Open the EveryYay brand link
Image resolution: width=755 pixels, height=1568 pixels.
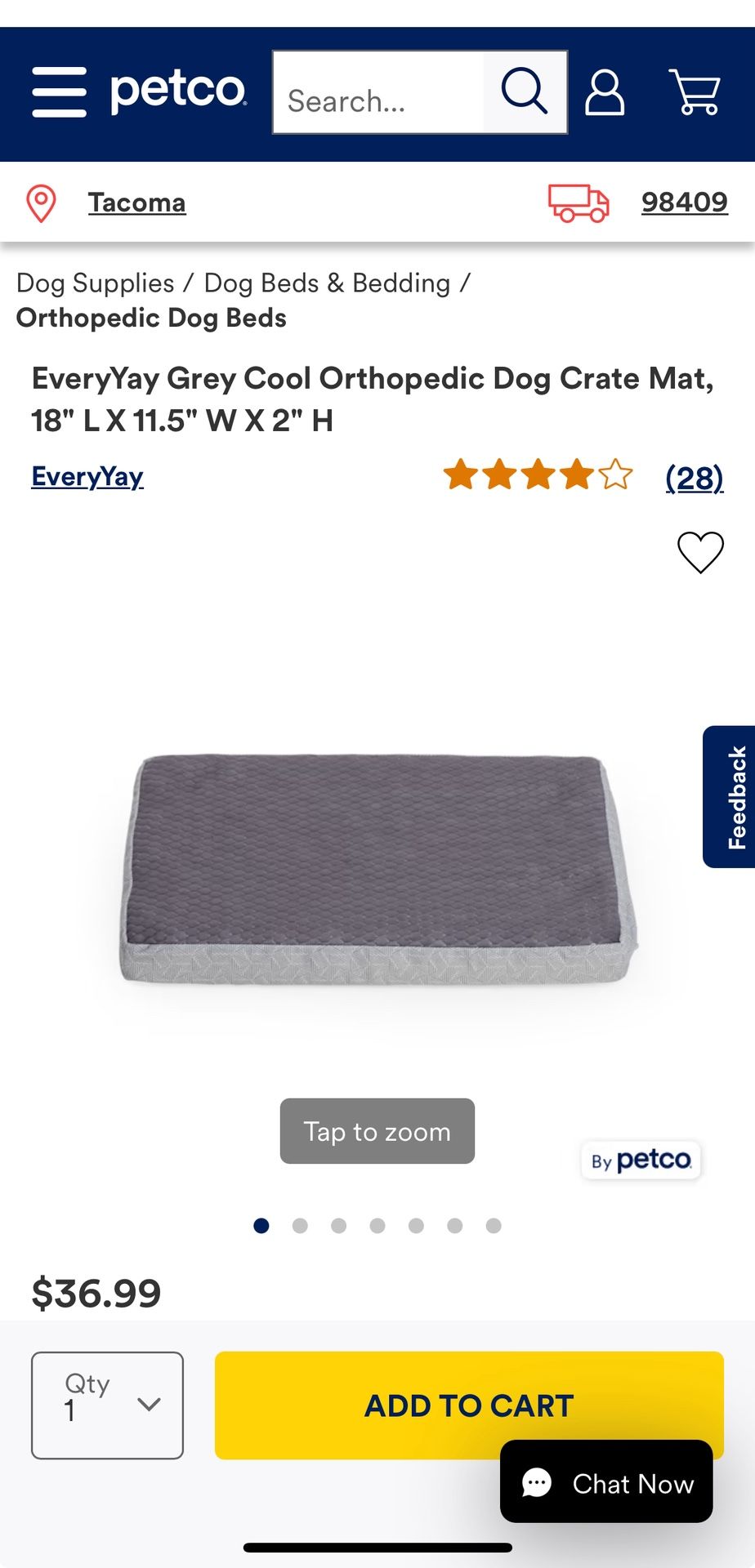pyautogui.click(x=87, y=476)
